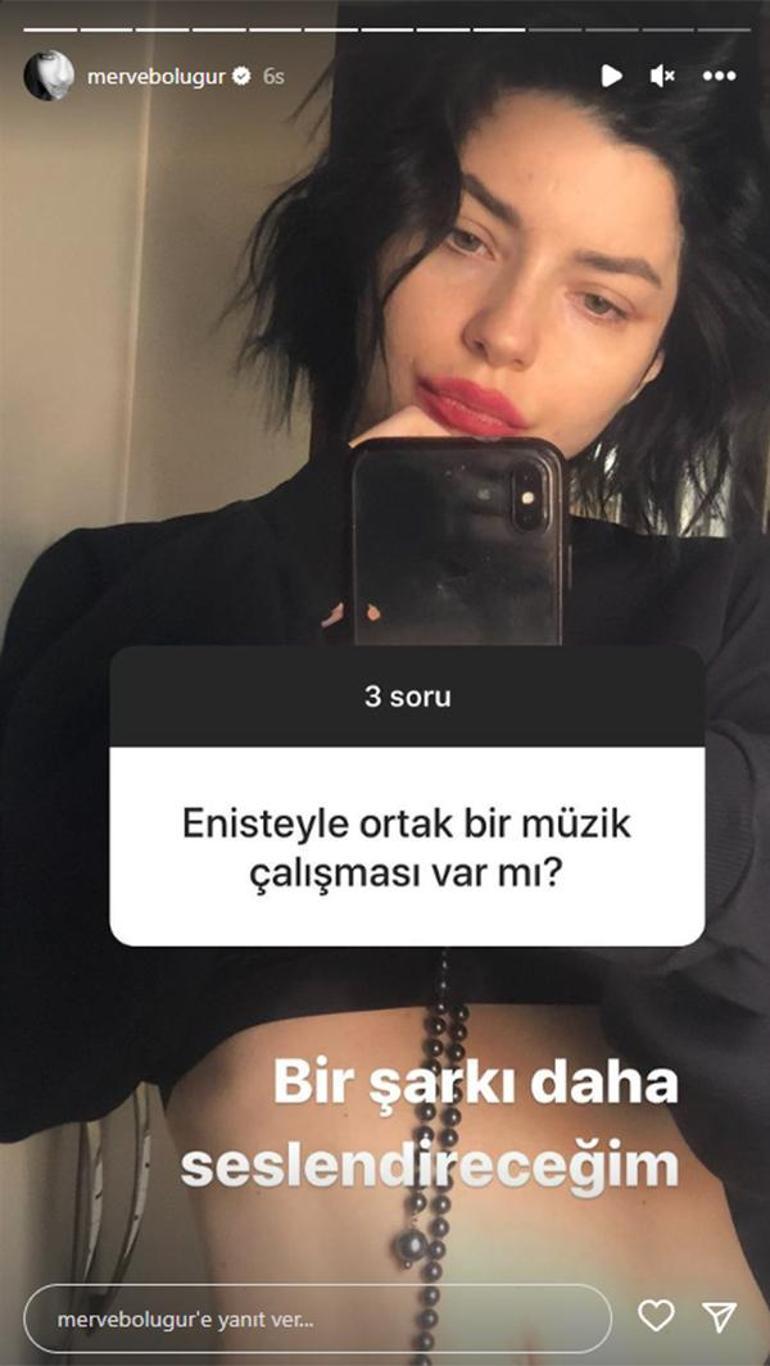Like this story with the heart
This screenshot has height=1366, width=770.
(656, 1317)
